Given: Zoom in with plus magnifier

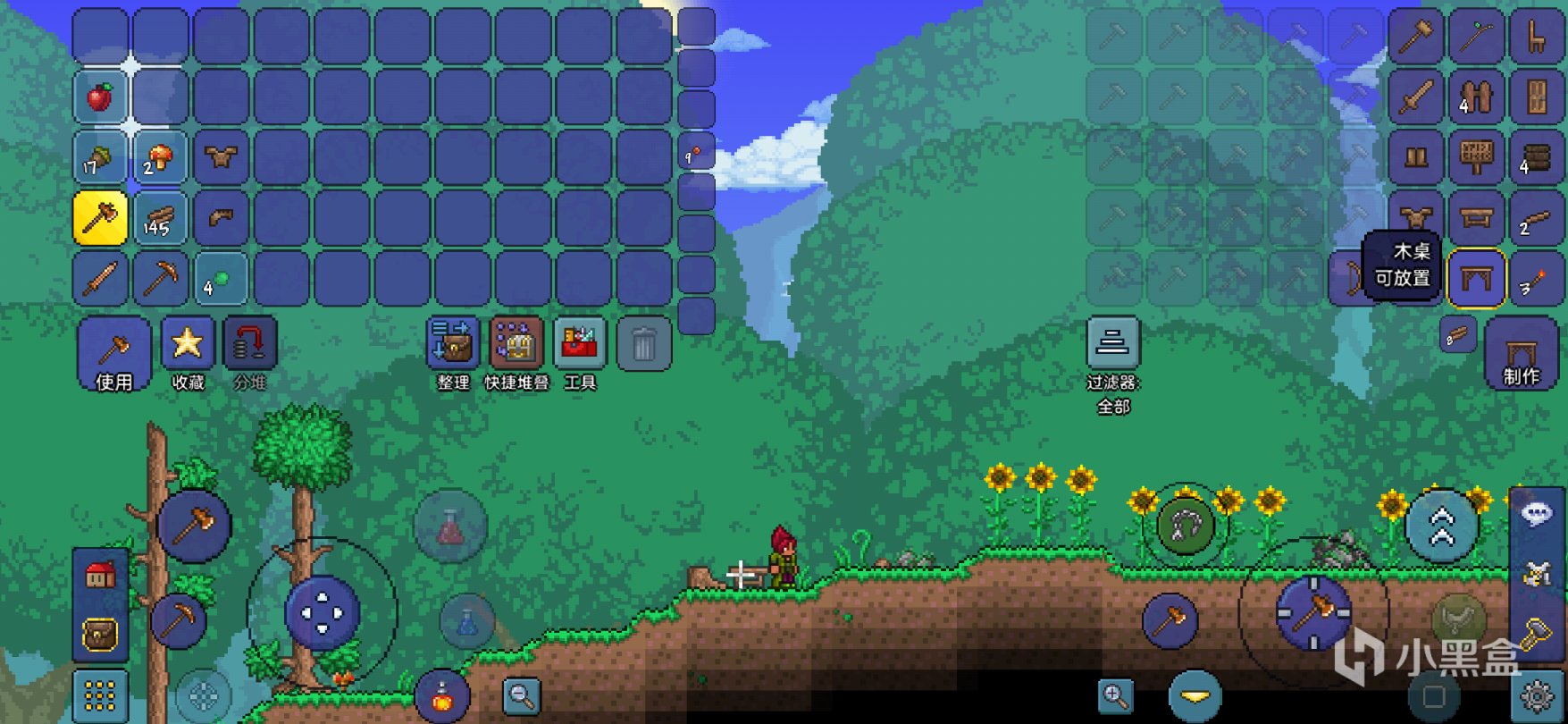Looking at the screenshot, I should [1115, 695].
